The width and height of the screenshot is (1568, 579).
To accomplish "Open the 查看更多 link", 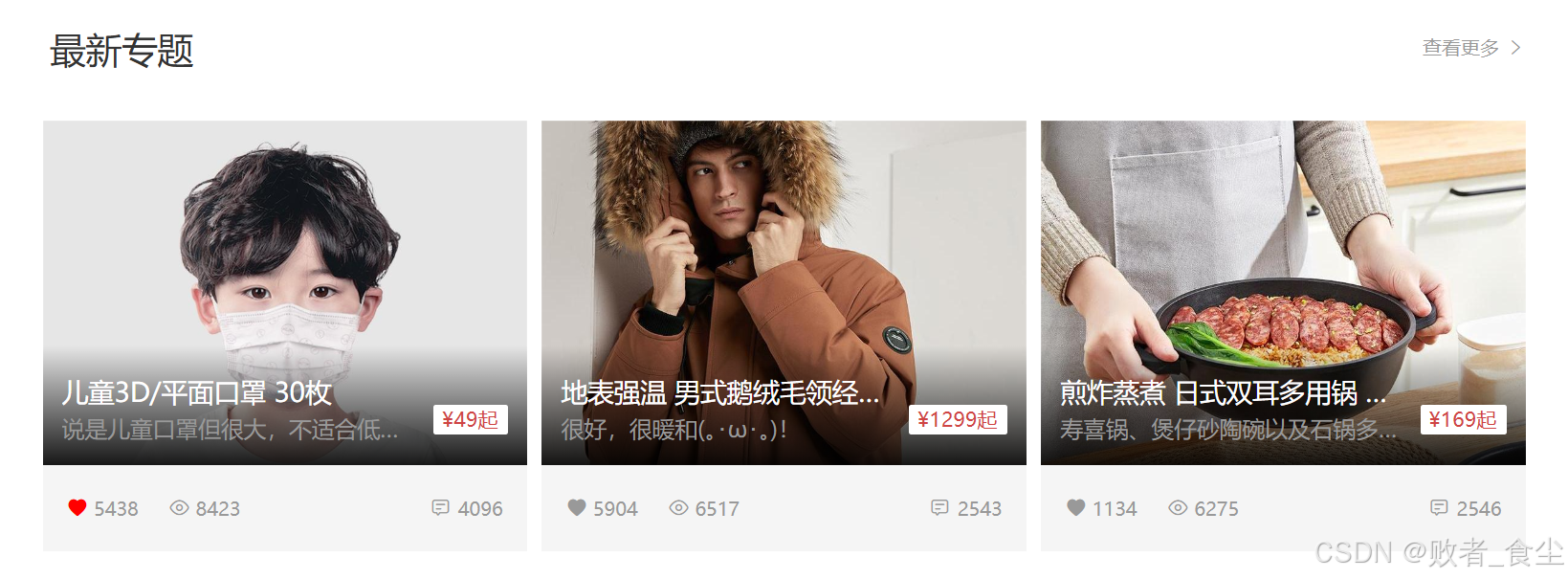I will pos(1469,48).
